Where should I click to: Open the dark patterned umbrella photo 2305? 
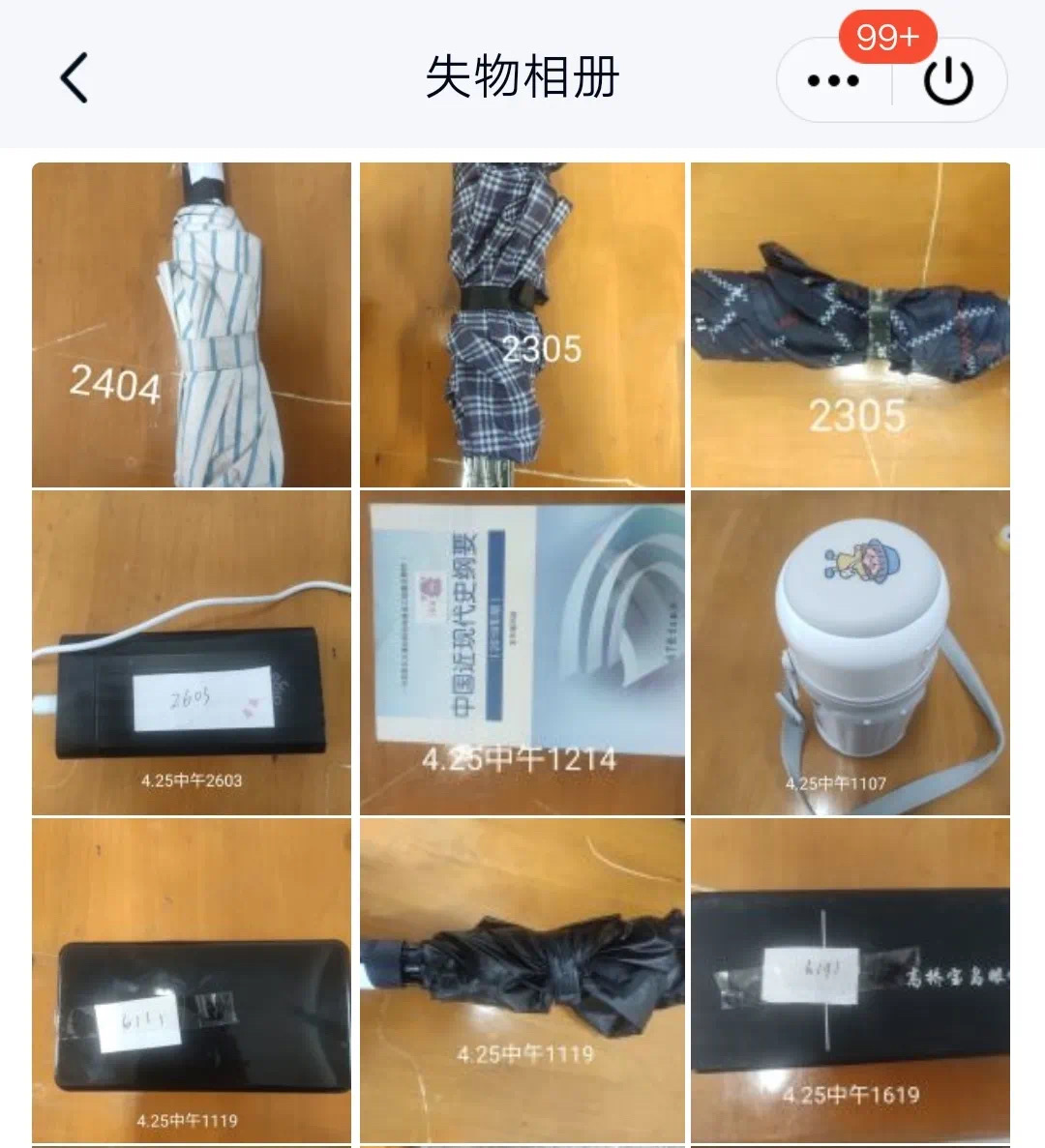coord(851,325)
